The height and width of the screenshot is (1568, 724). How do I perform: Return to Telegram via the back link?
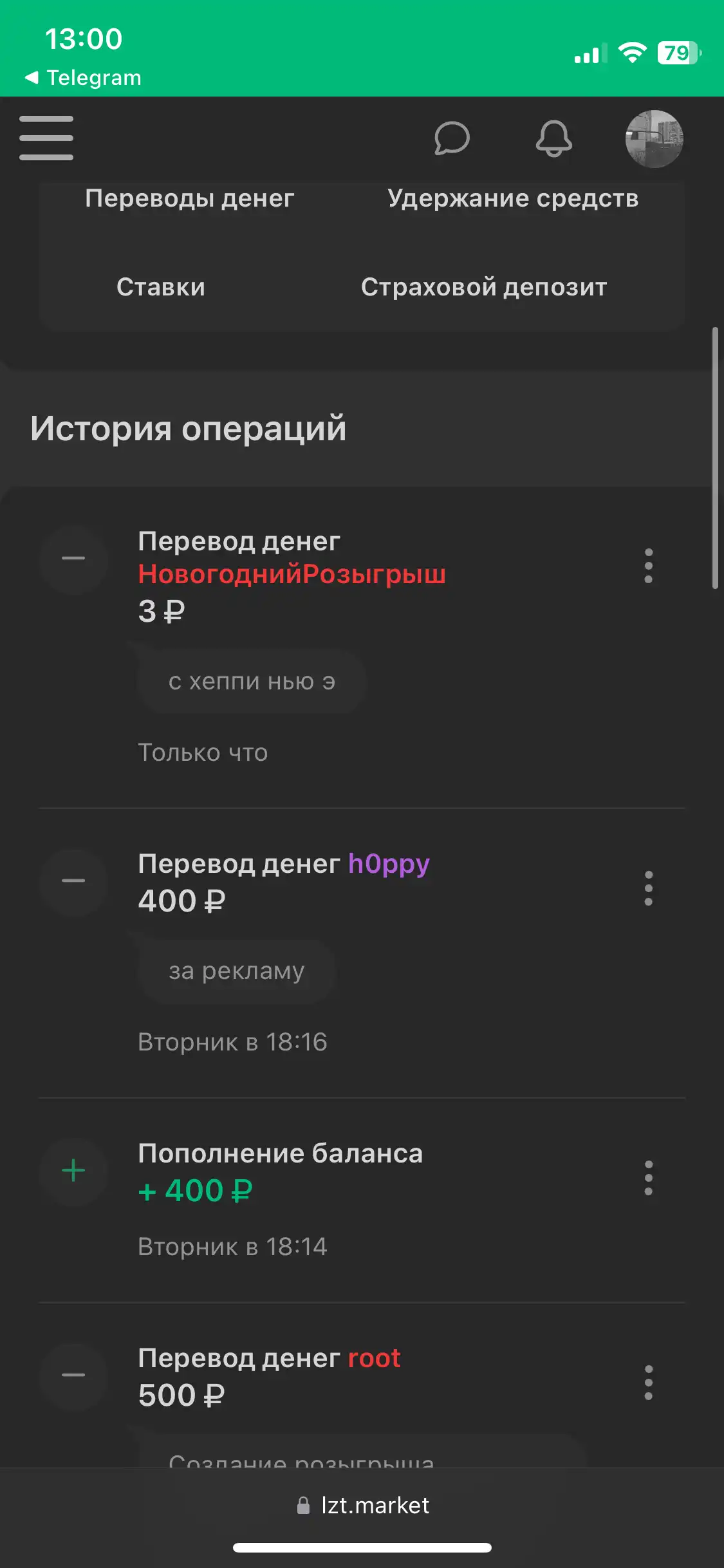pos(83,78)
